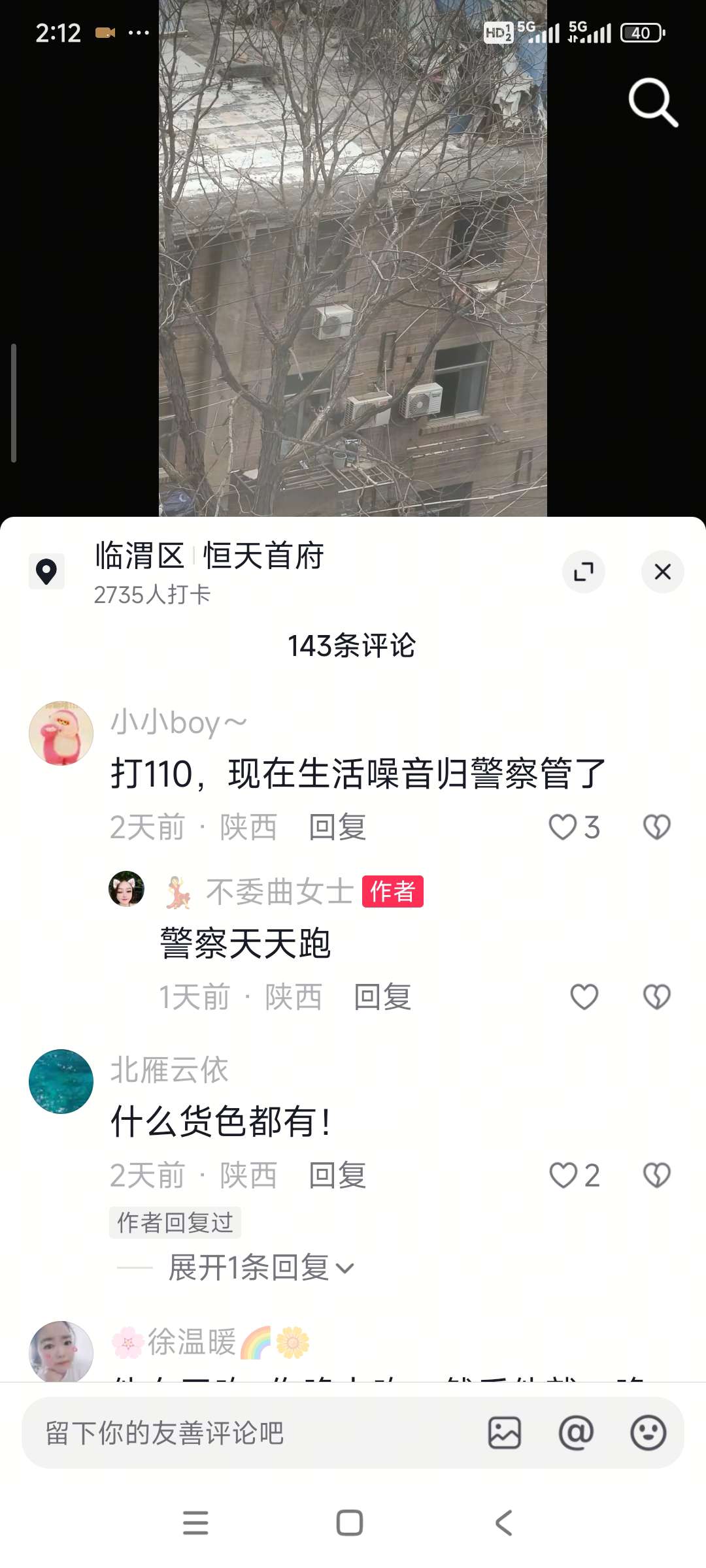Like the comment from 小小boy～
The height and width of the screenshot is (1568, 706).
click(563, 827)
